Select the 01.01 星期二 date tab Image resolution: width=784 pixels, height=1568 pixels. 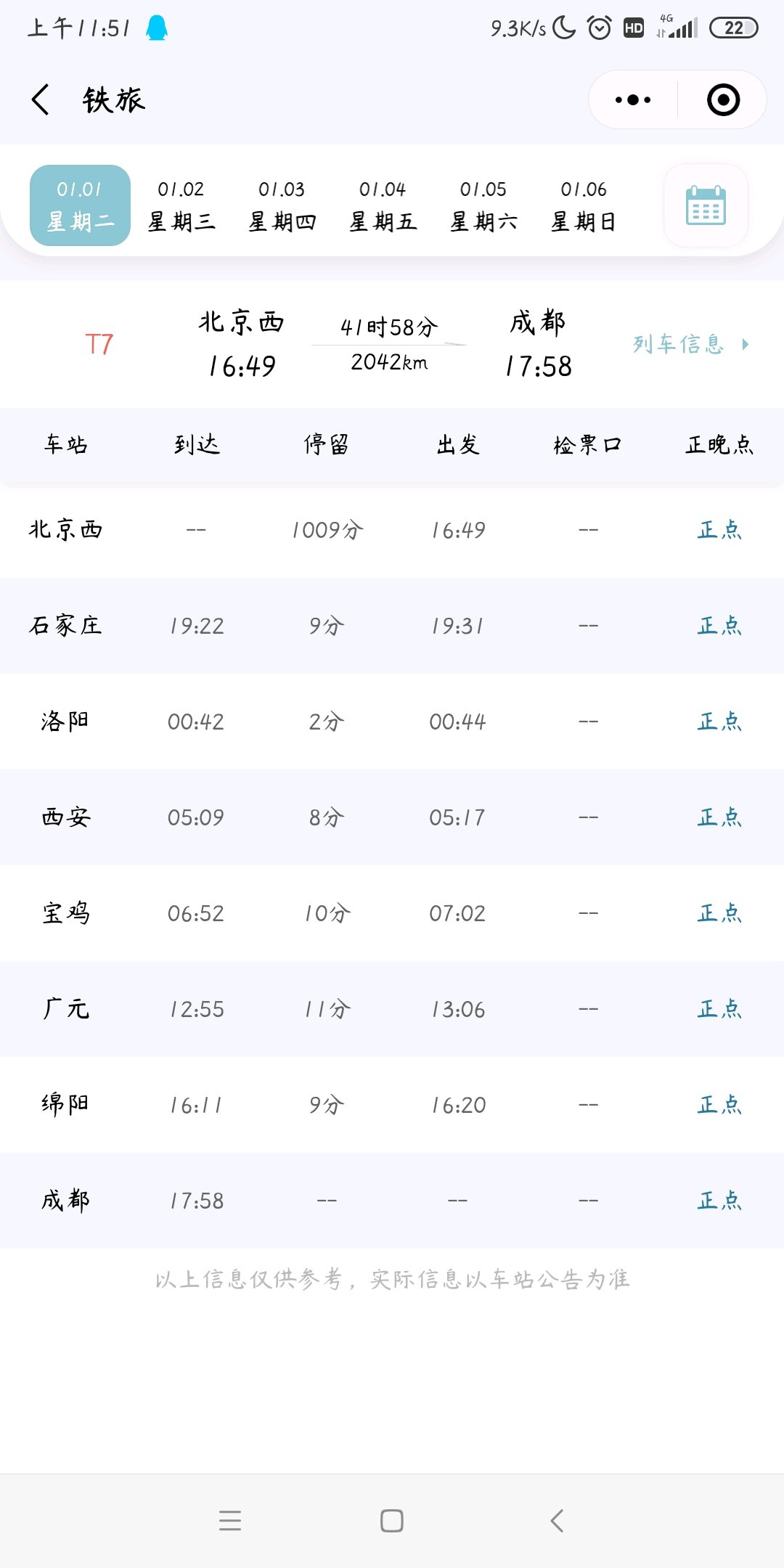[80, 205]
